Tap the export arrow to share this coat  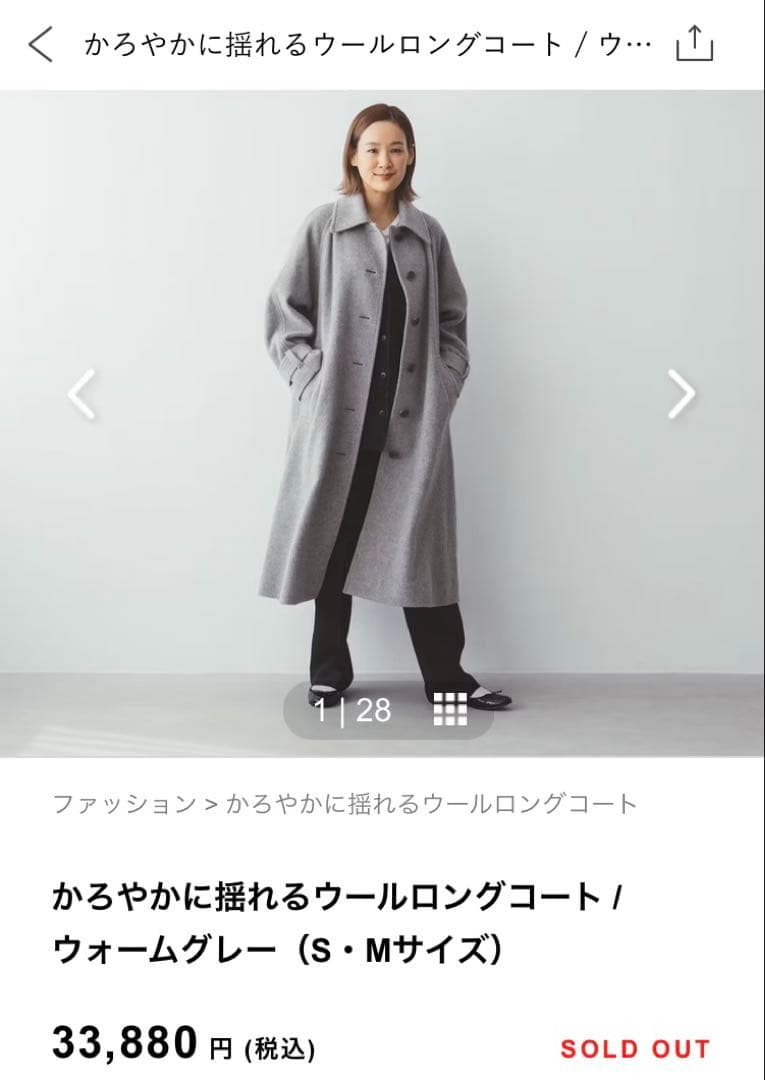pos(695,42)
